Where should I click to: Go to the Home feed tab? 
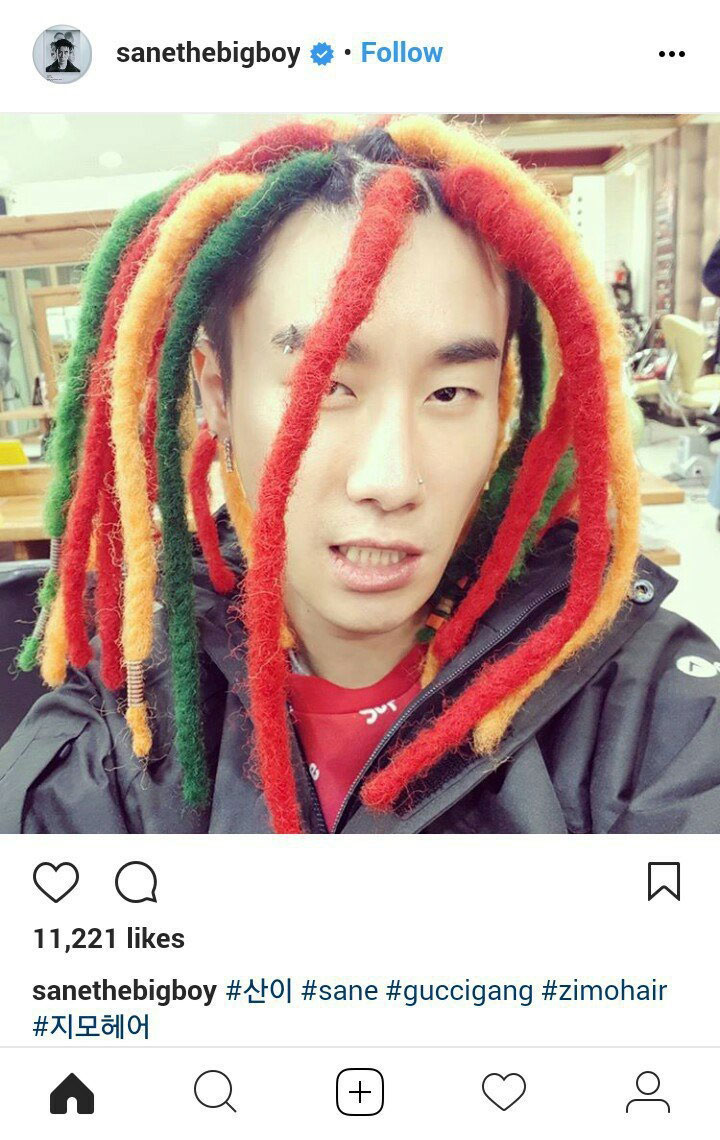[72, 1093]
